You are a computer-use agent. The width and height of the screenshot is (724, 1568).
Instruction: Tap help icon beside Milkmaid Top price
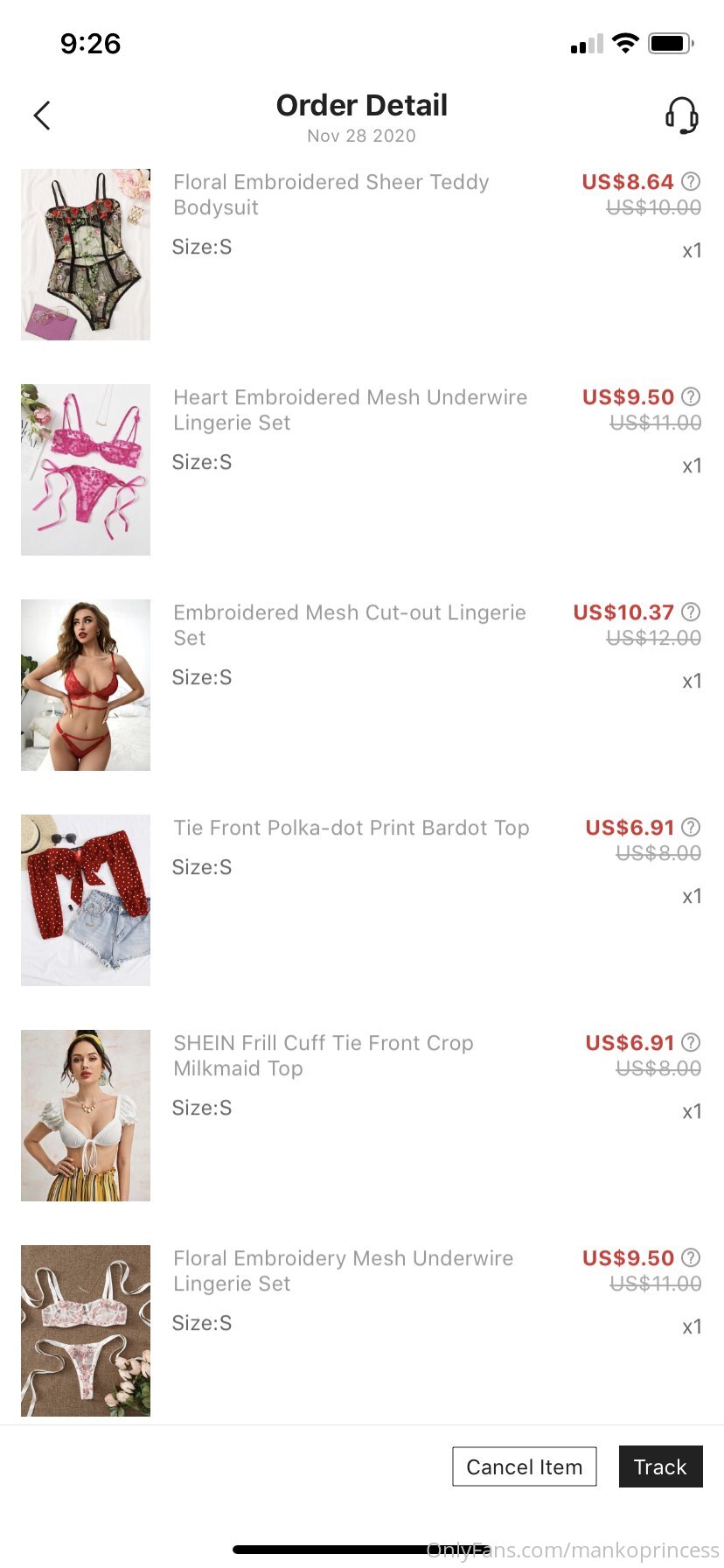coord(691,1042)
